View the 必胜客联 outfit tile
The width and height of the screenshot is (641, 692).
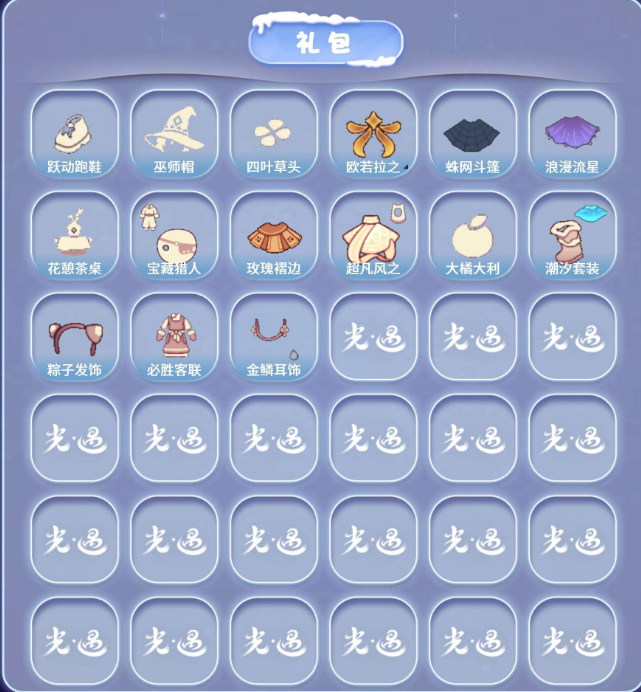click(x=174, y=337)
